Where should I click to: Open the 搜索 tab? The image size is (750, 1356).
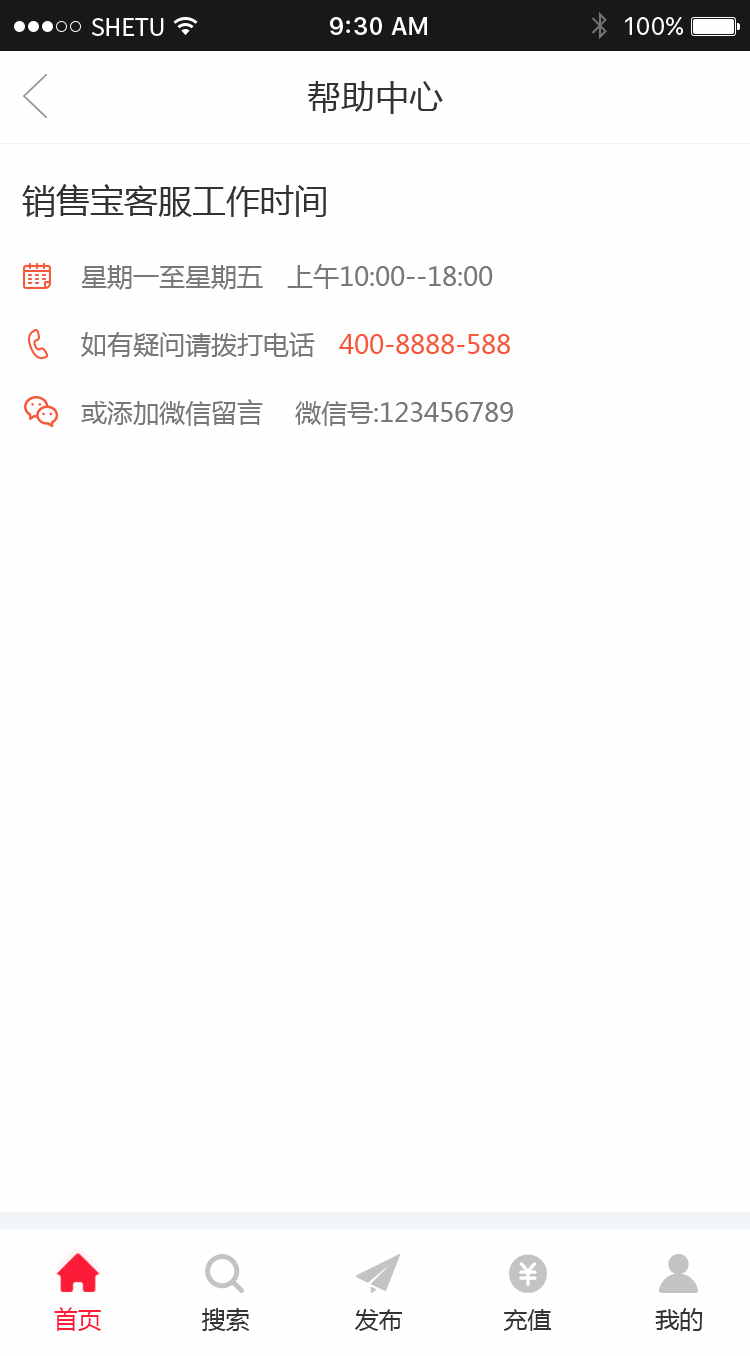click(x=225, y=1292)
